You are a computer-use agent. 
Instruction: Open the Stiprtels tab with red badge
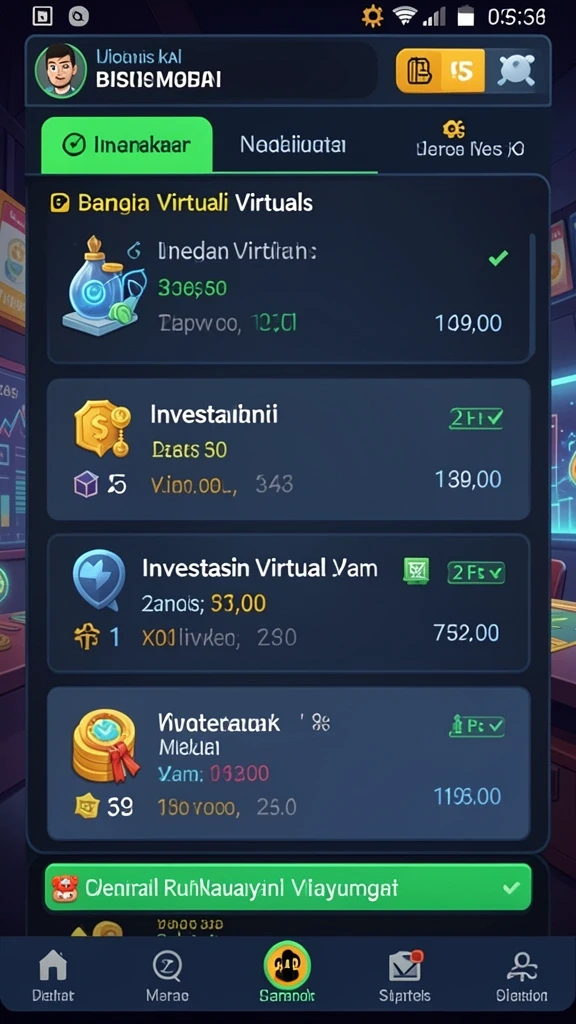[405, 976]
